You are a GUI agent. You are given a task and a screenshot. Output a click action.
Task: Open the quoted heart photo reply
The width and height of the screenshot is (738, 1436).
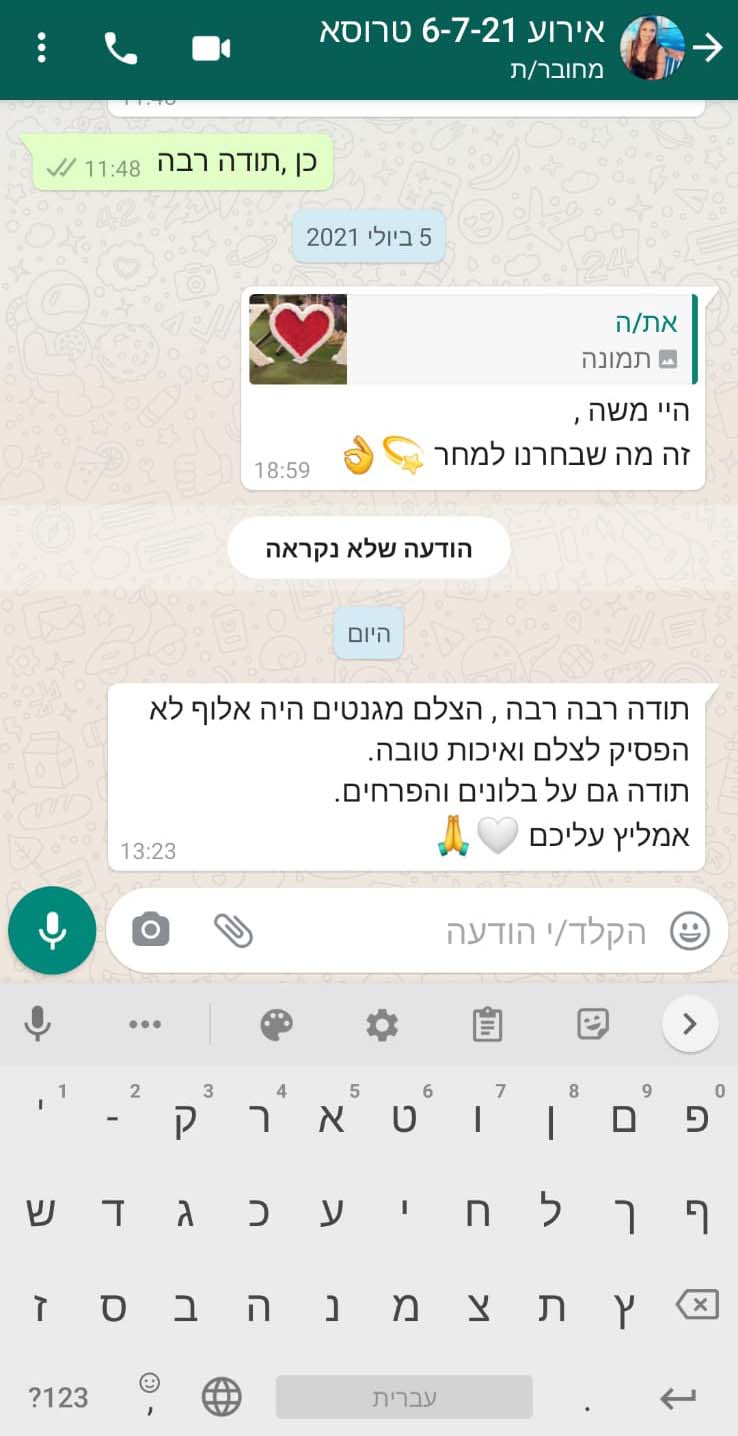[x=472, y=339]
